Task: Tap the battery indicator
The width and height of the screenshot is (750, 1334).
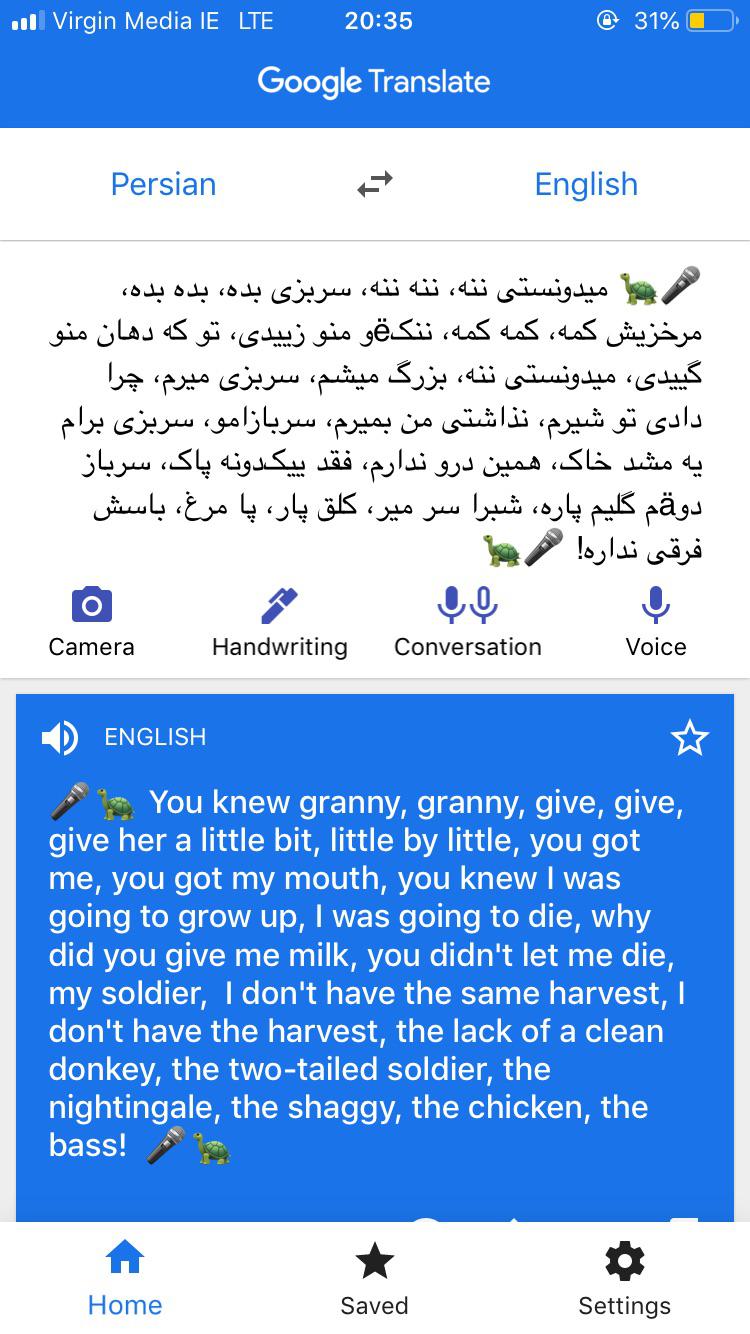Action: click(712, 20)
